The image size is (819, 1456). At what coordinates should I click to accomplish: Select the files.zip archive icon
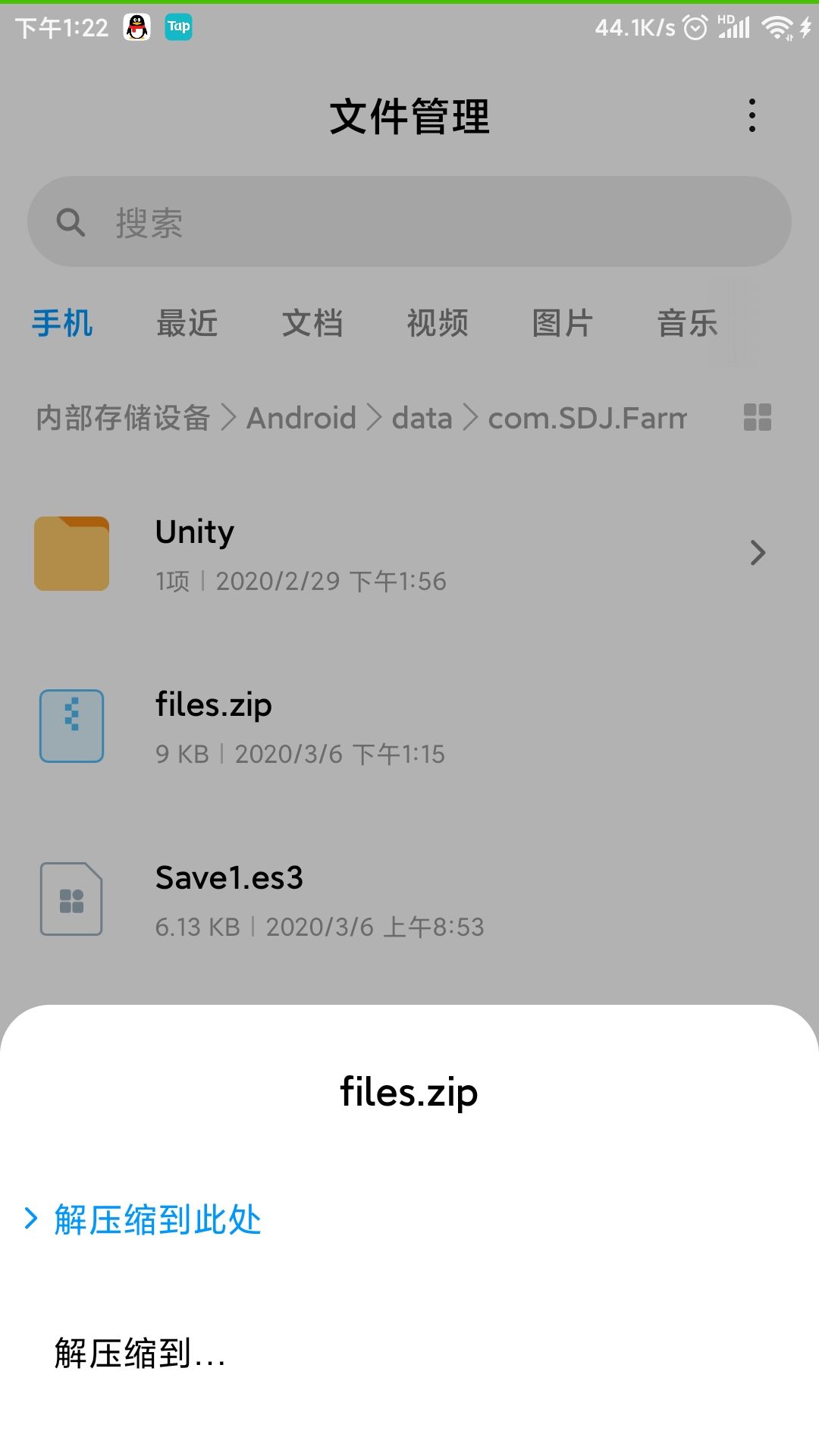coord(72,726)
